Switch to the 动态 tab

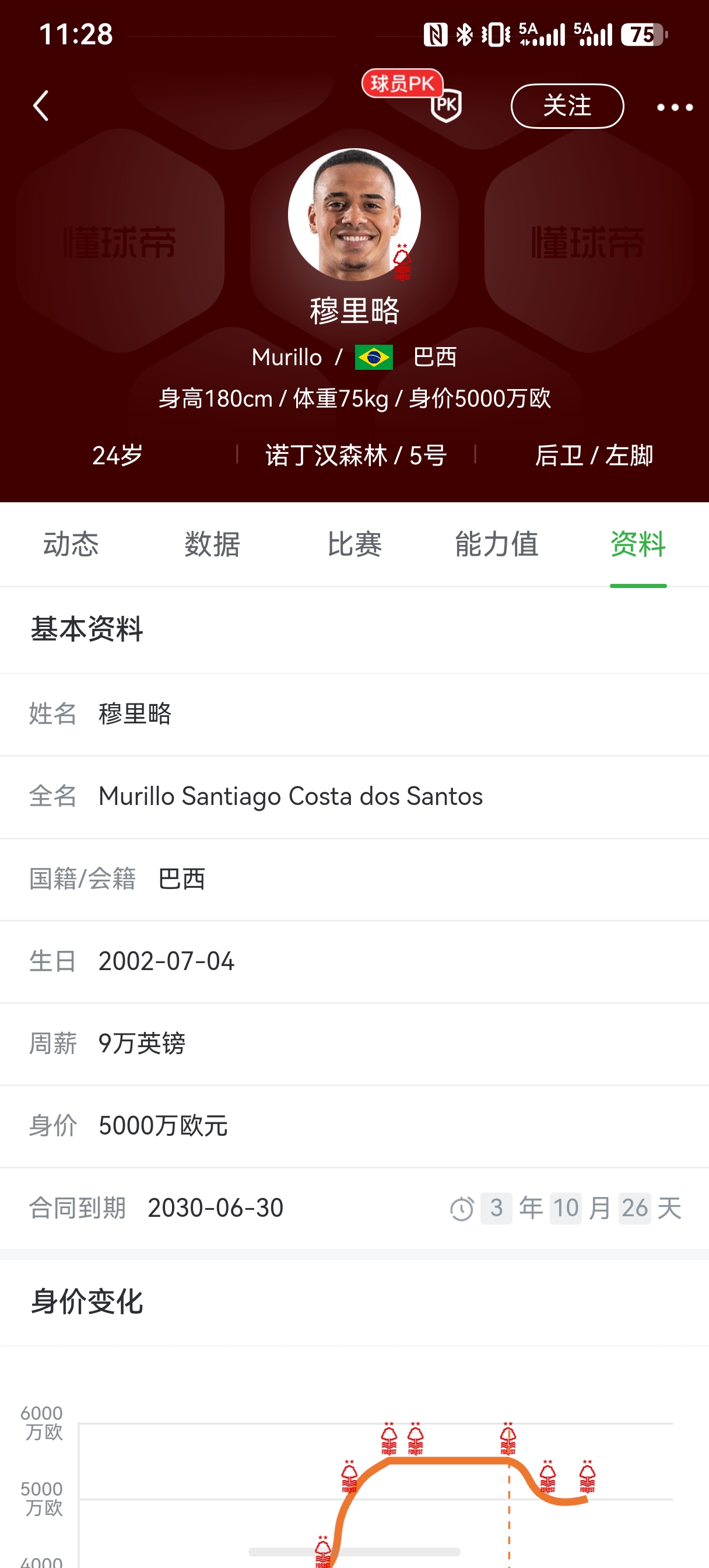tap(71, 544)
